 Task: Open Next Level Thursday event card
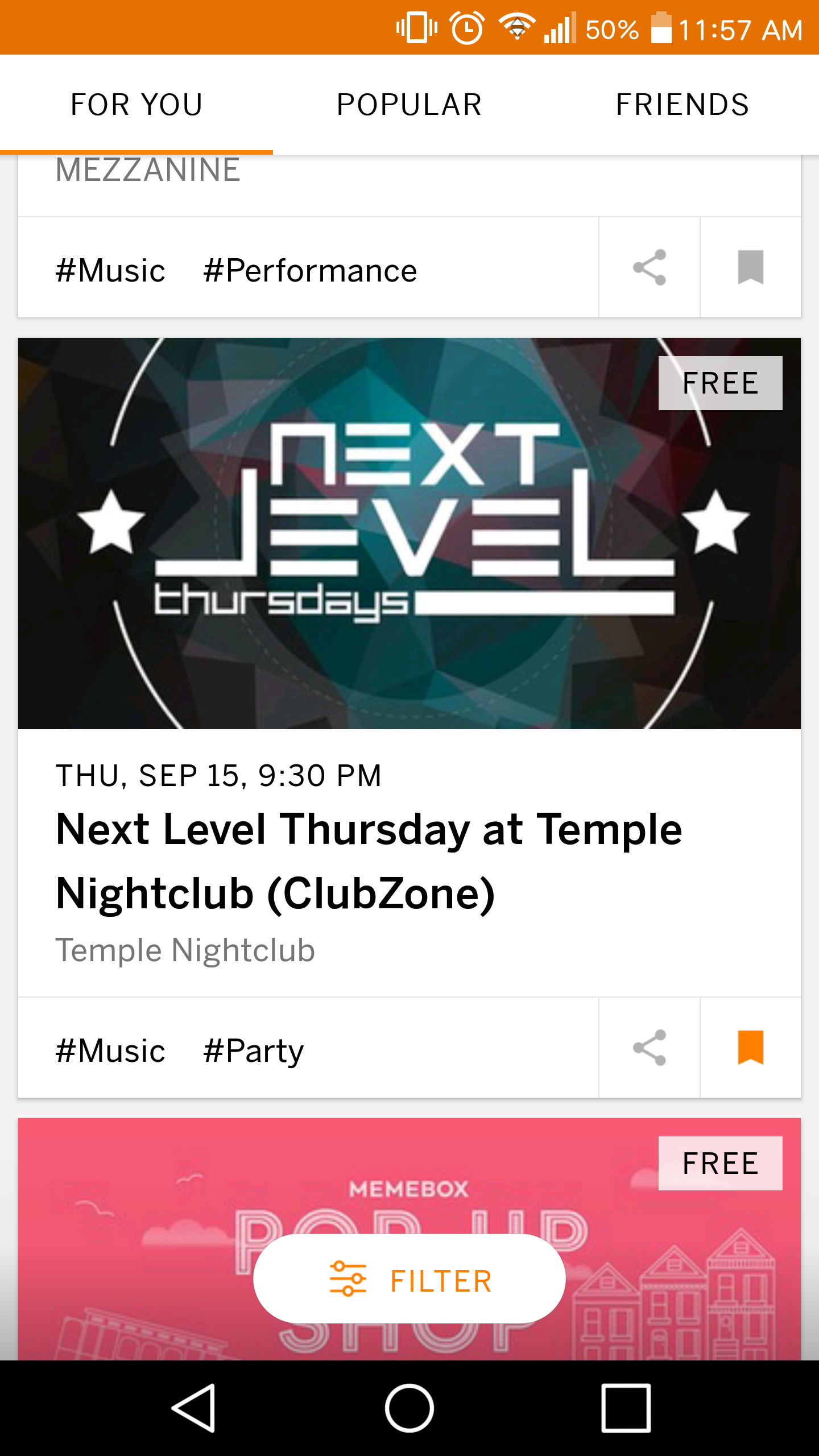(409, 668)
